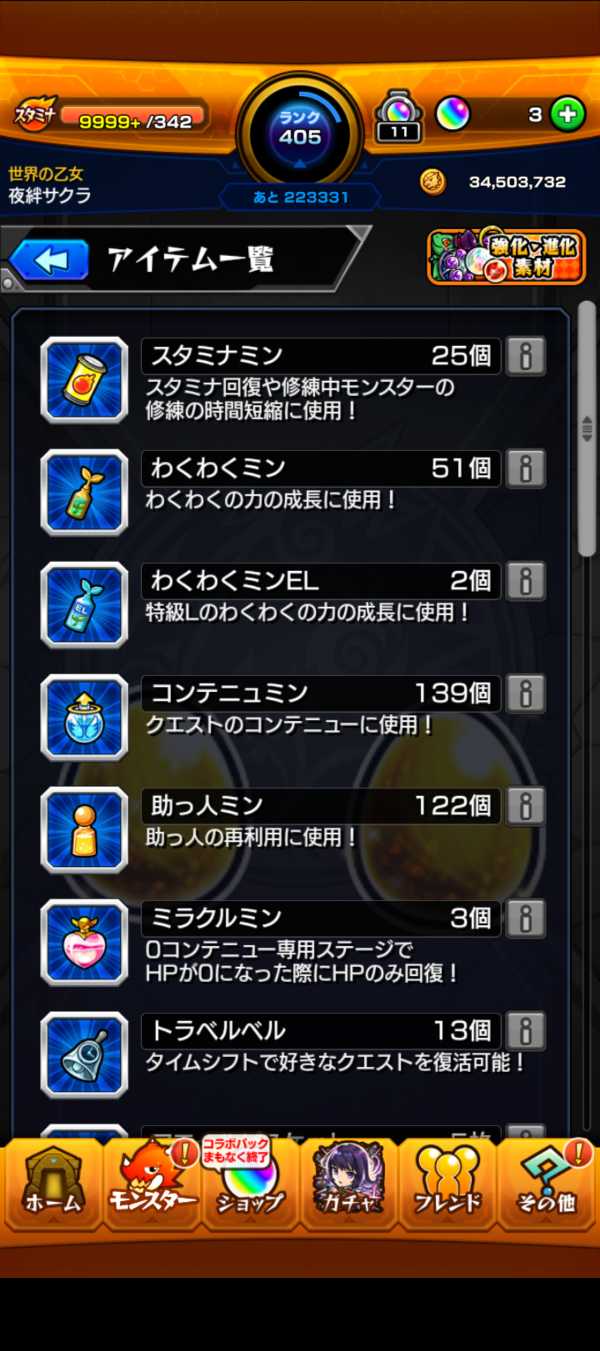Go back from the アイテム一覧 screen

(52, 261)
